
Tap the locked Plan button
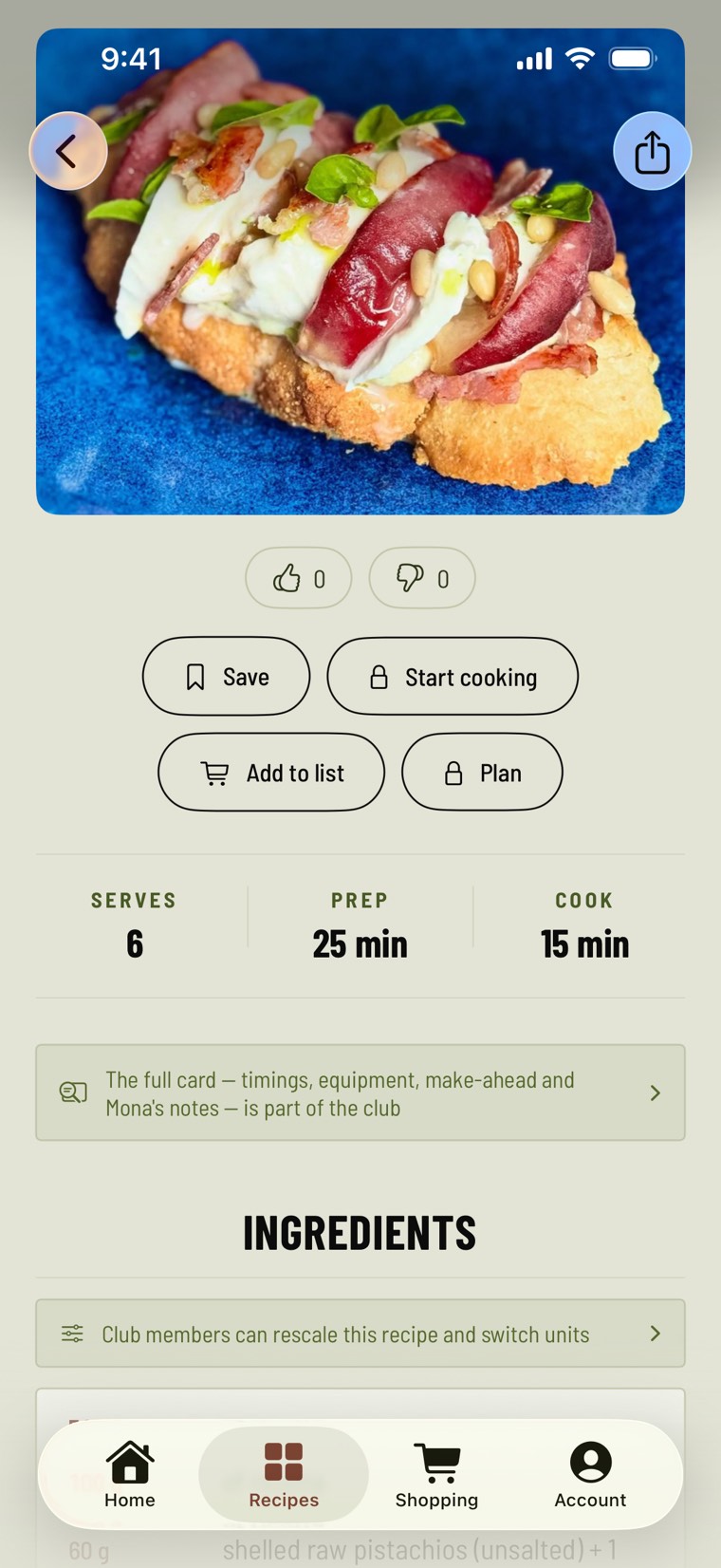tap(482, 773)
